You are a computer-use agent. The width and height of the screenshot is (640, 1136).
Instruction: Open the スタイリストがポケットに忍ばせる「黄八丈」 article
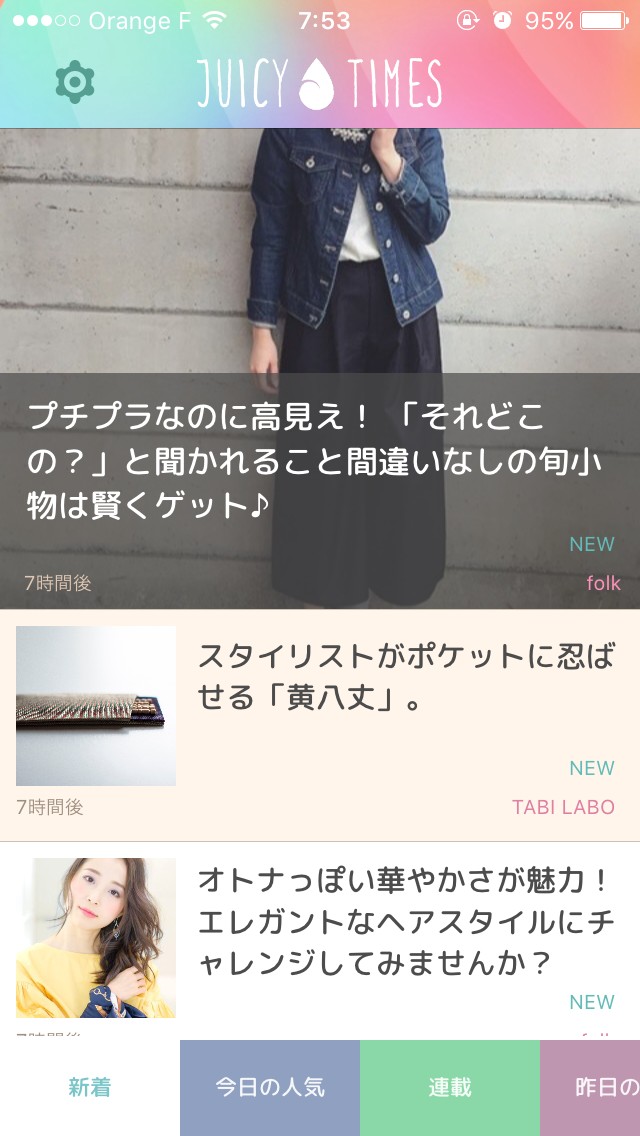click(x=405, y=677)
